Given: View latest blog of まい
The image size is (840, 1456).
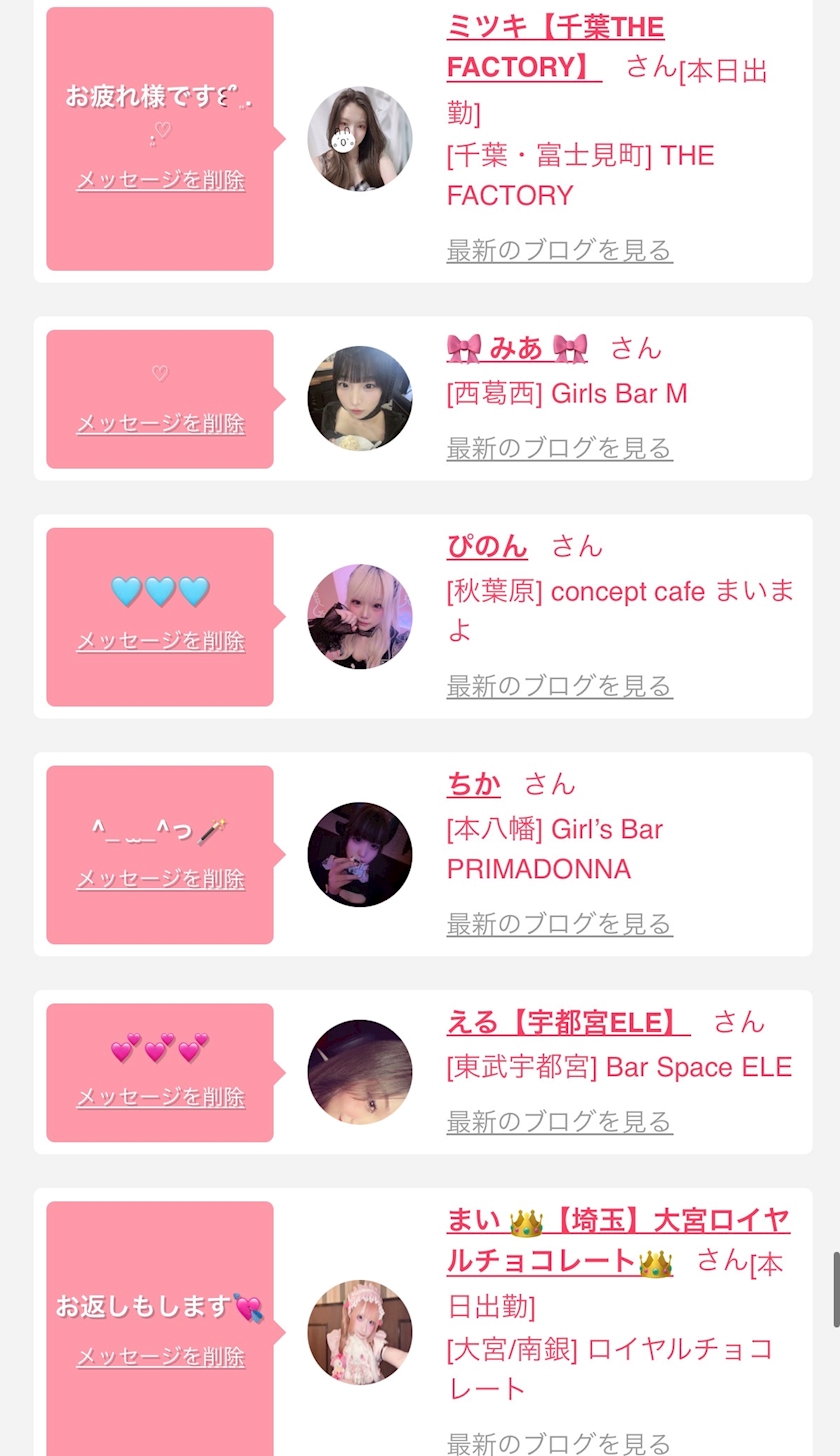Looking at the screenshot, I should click(560, 1443).
